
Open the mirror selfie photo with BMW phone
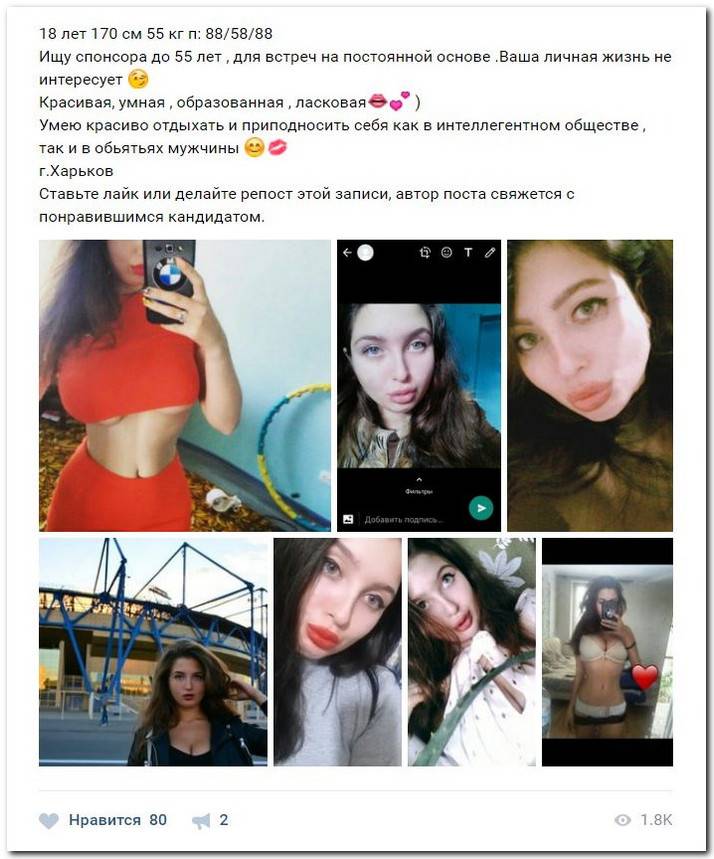coord(184,385)
